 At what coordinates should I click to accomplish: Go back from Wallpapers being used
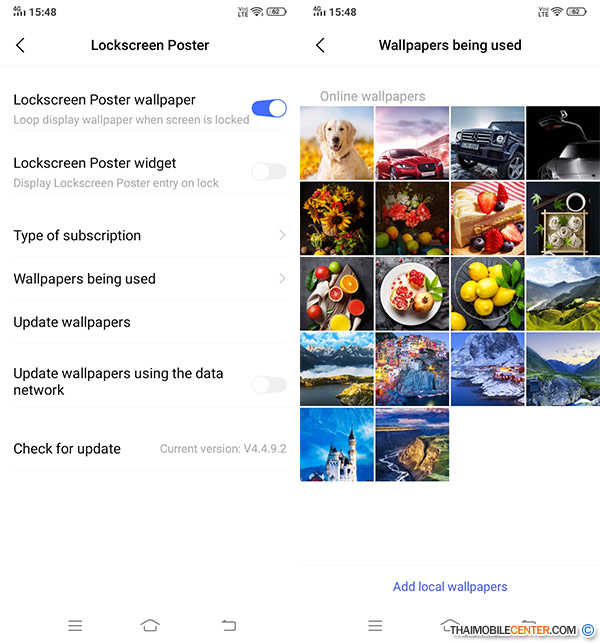pyautogui.click(x=320, y=46)
